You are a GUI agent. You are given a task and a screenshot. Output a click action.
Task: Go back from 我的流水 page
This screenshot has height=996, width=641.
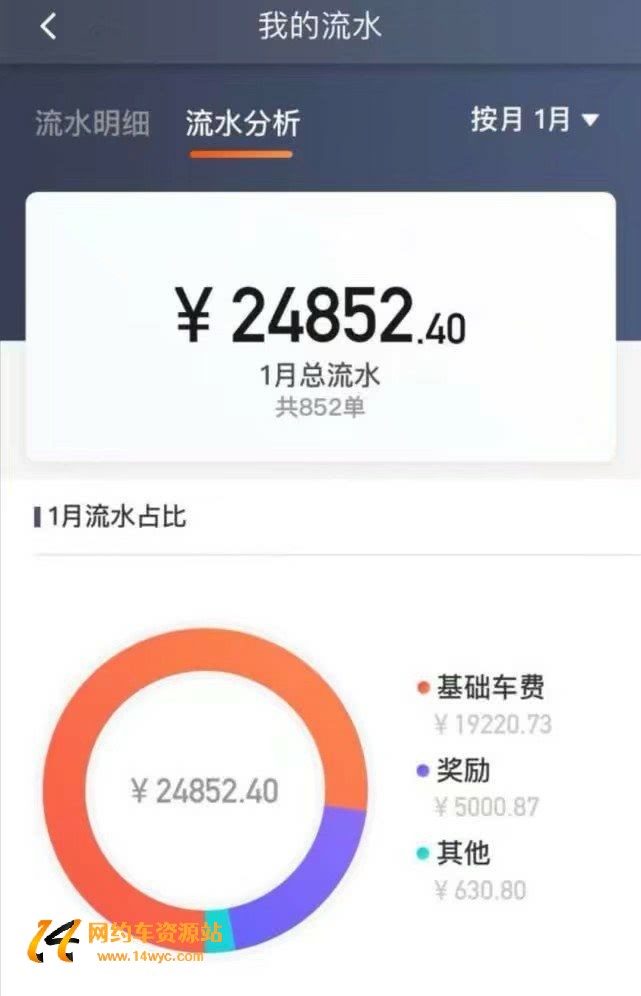(48, 27)
